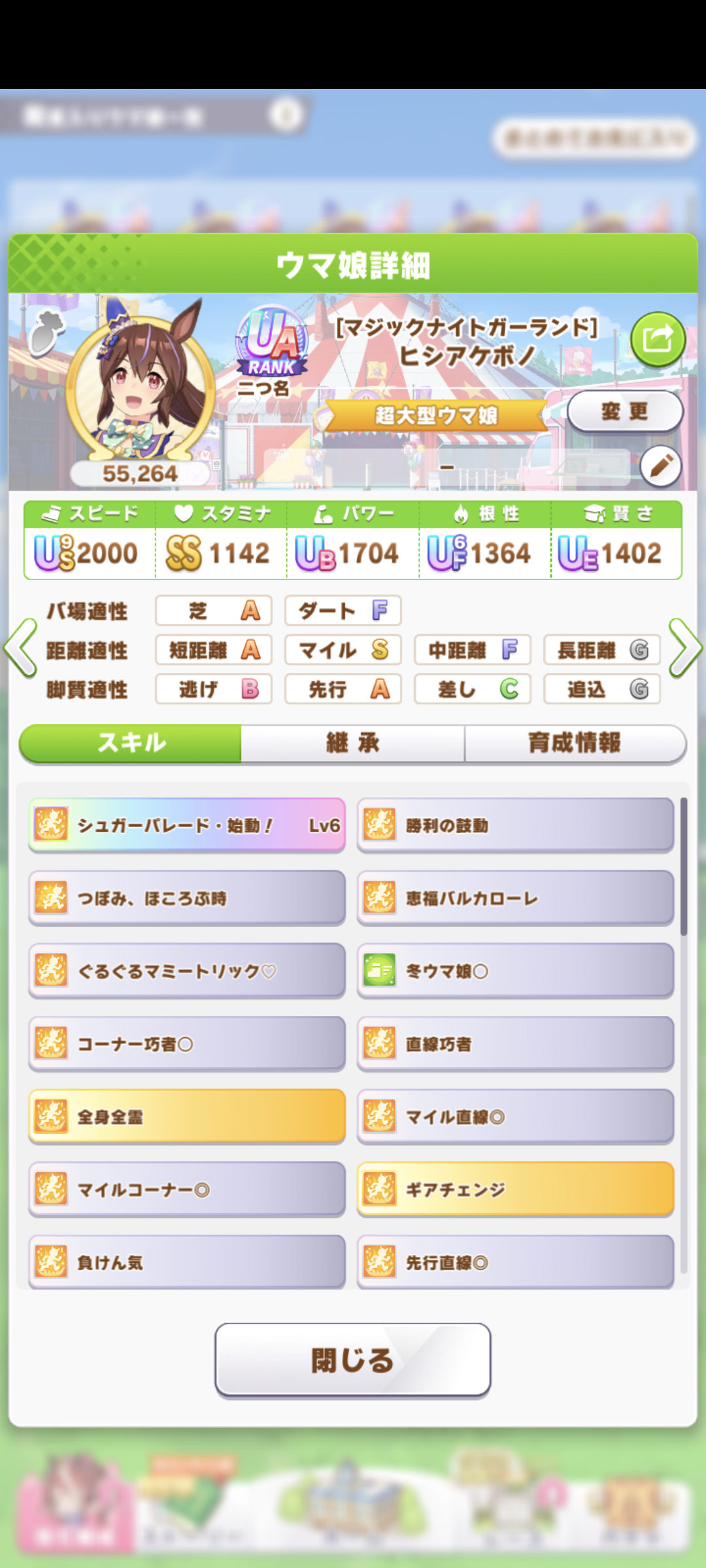Image resolution: width=706 pixels, height=1568 pixels.
Task: Share this Uma Musume details card
Action: [658, 339]
